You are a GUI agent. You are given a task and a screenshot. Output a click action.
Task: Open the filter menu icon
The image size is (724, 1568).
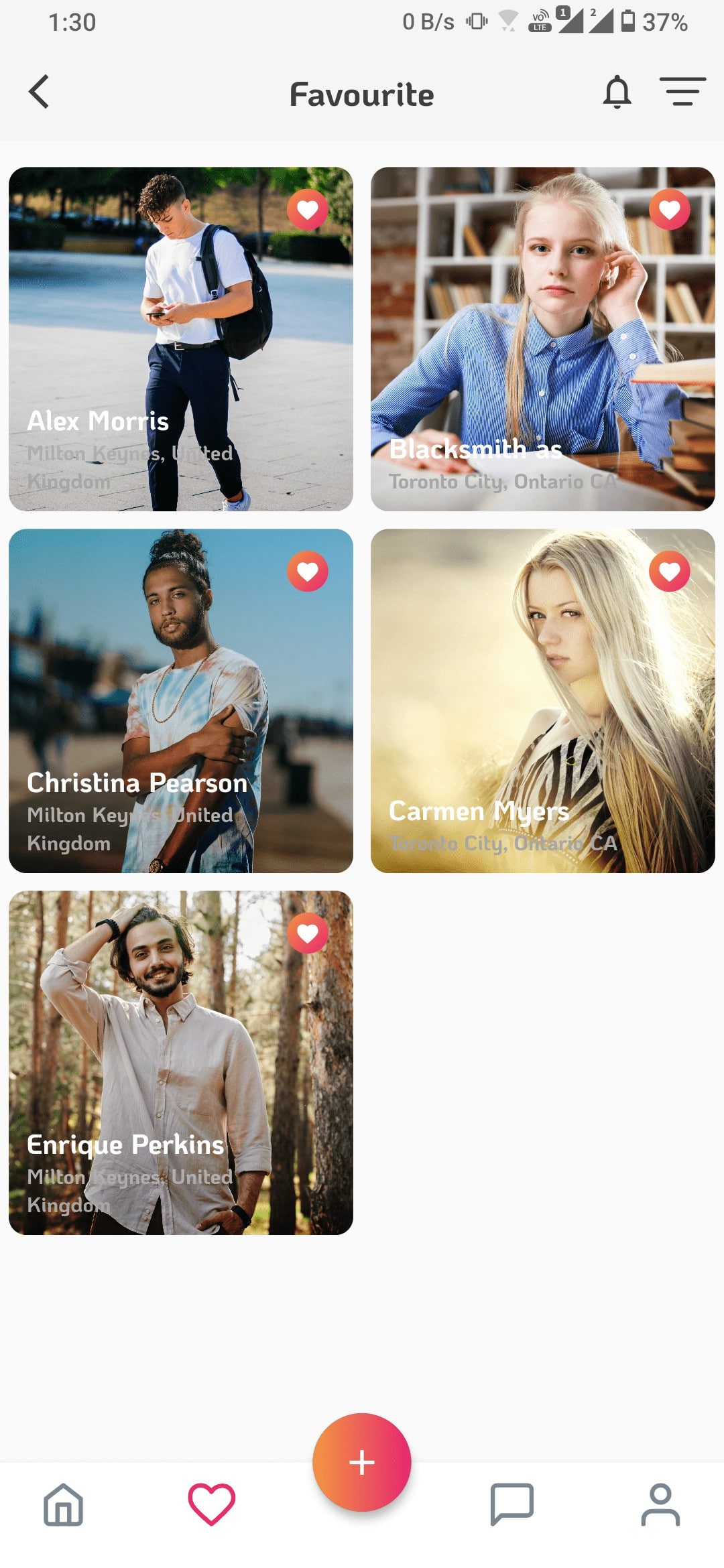pyautogui.click(x=682, y=92)
